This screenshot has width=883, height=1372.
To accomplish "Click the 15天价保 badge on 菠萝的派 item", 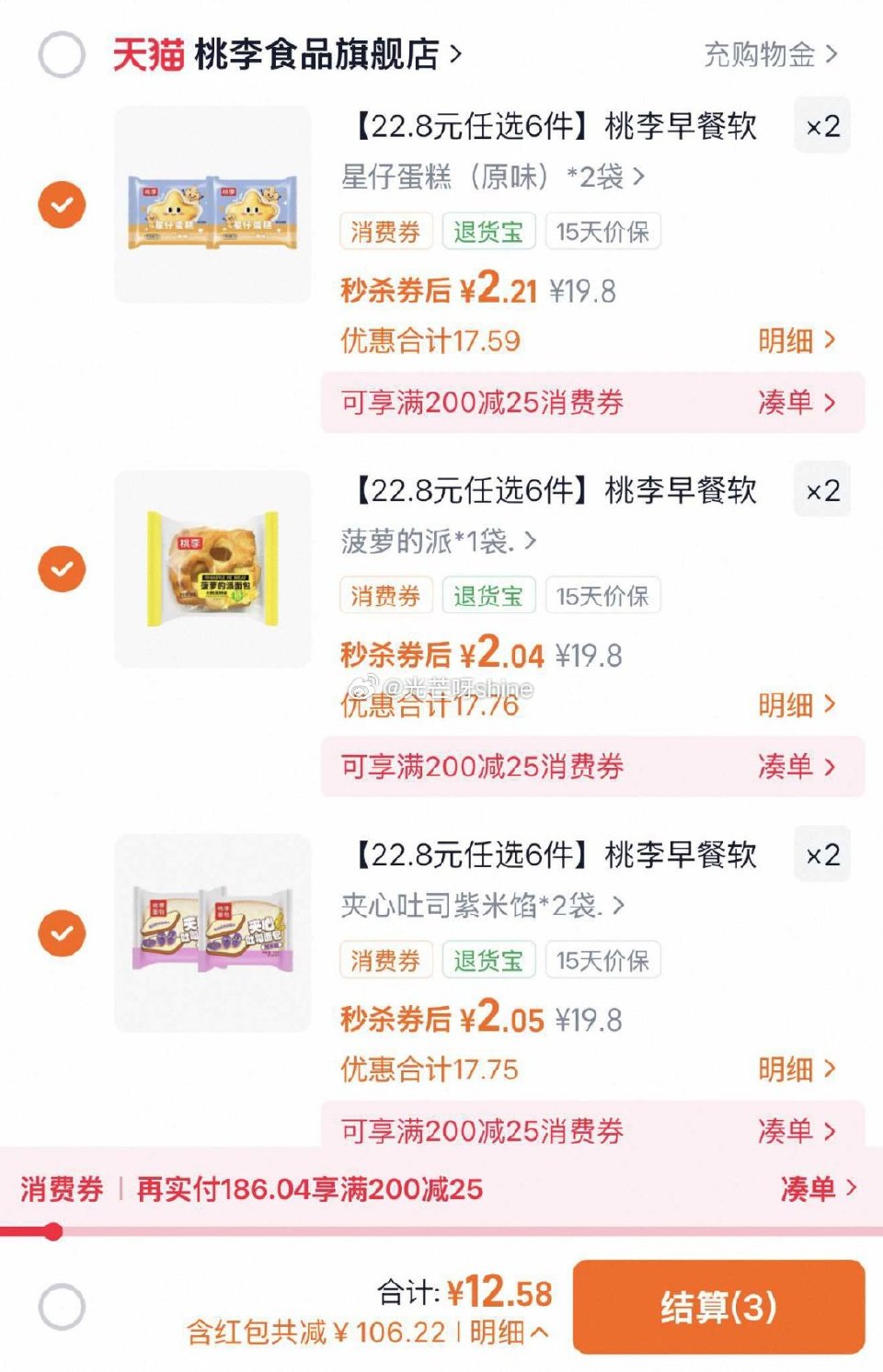I will (603, 596).
